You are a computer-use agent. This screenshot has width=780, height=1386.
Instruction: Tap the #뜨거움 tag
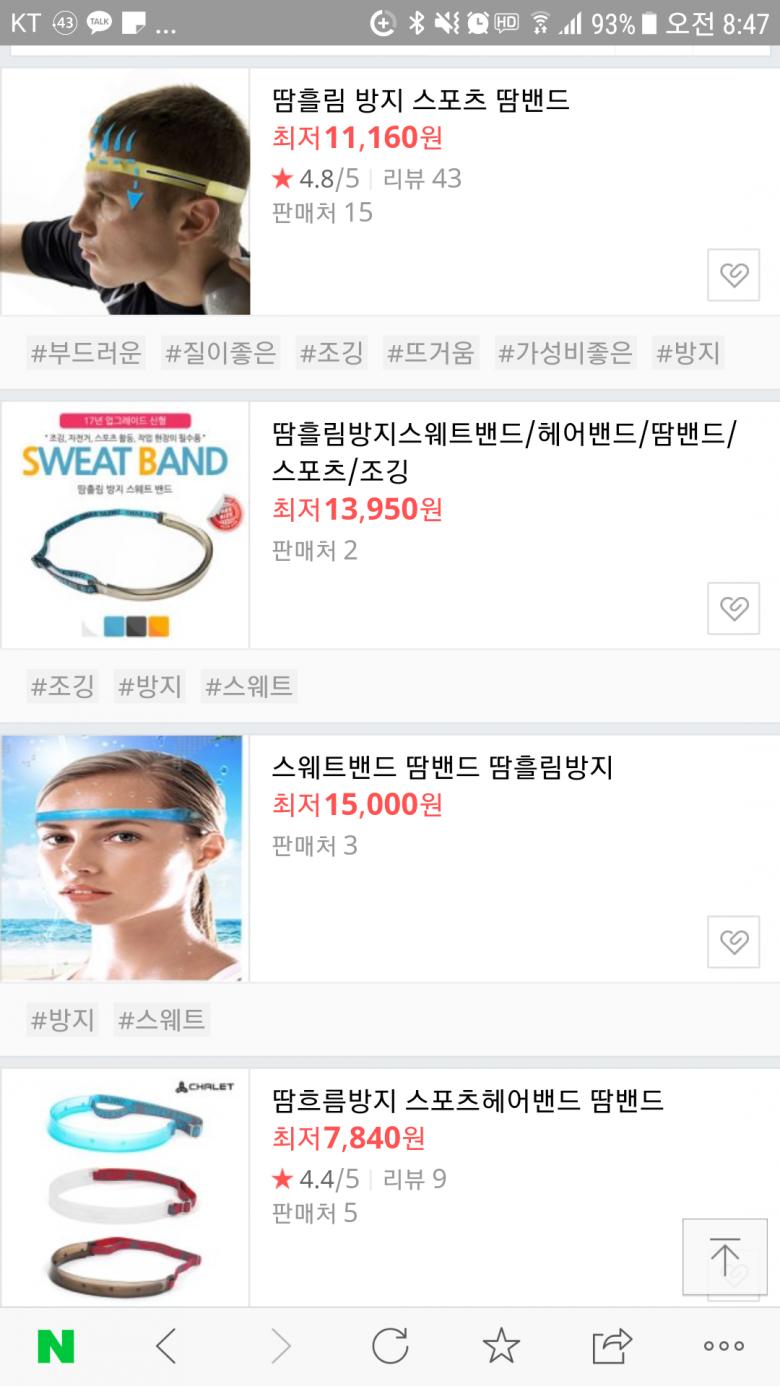coord(431,353)
